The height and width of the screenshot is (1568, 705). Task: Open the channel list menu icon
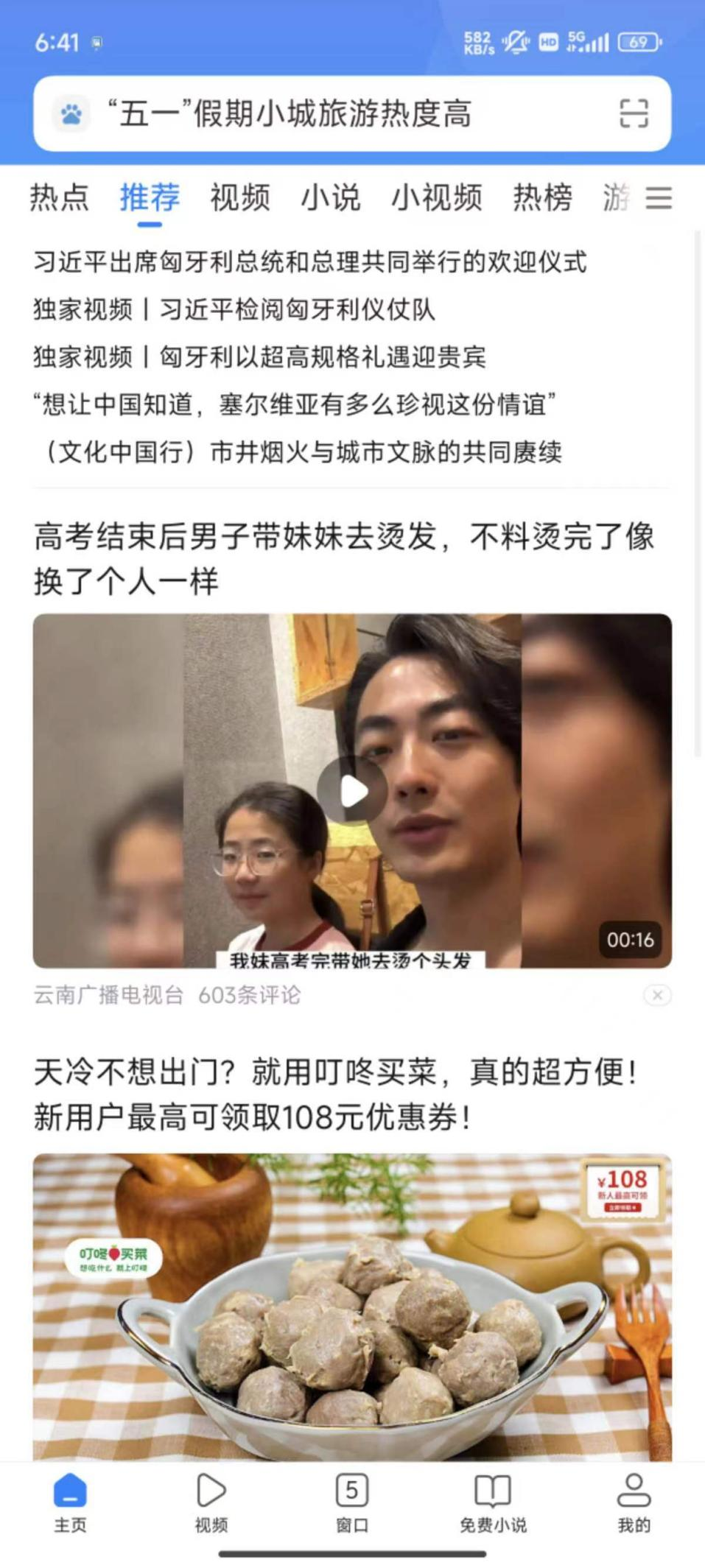tap(659, 197)
